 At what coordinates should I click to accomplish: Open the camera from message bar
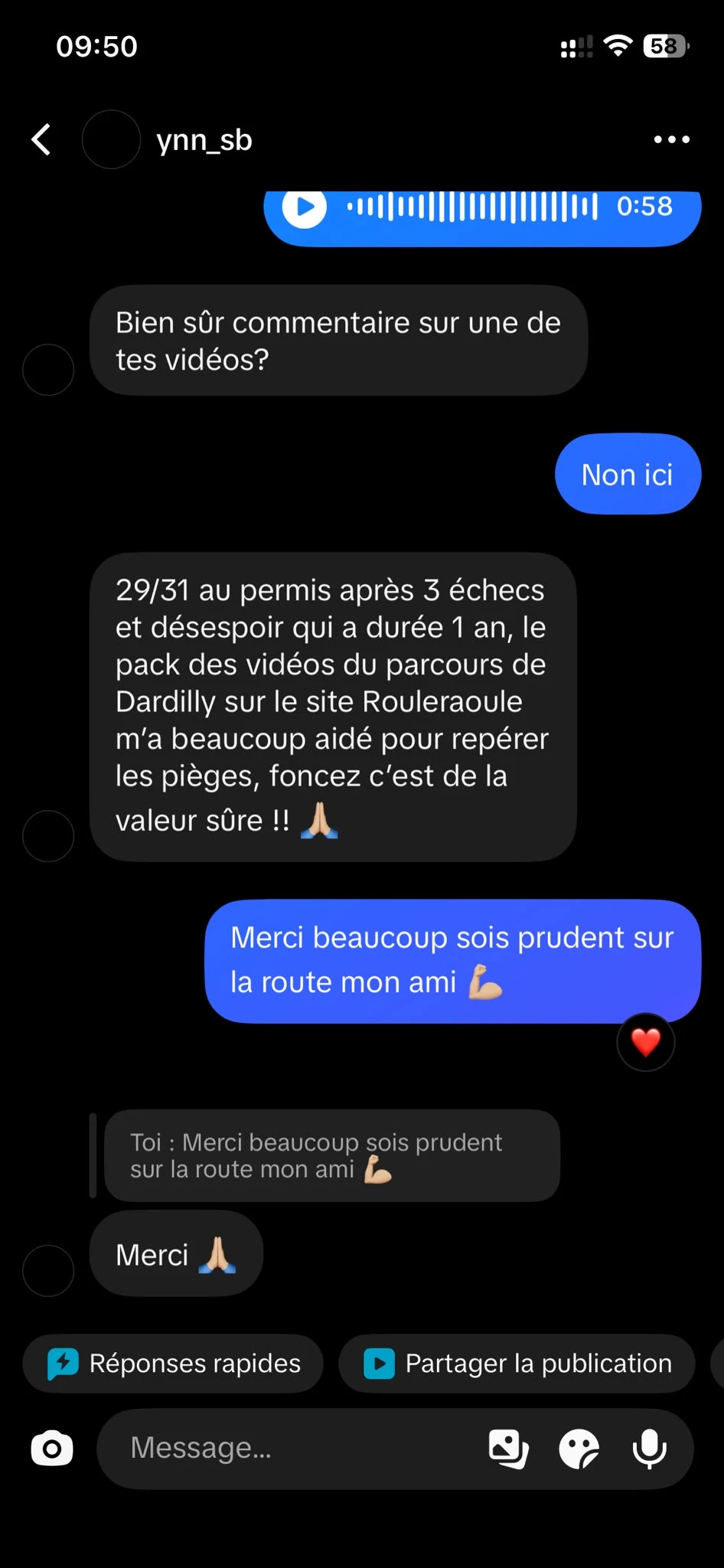coord(52,1449)
